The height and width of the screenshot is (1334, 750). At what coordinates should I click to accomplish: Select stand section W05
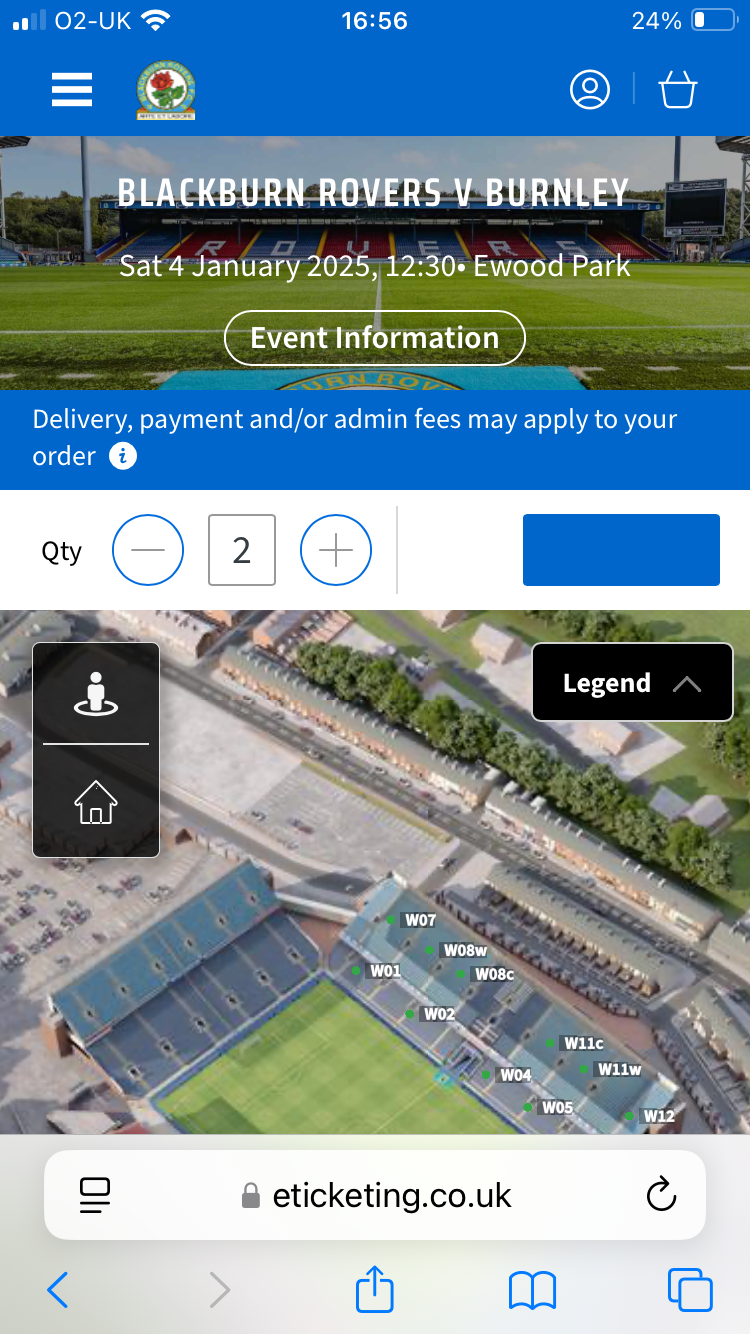tap(549, 1107)
